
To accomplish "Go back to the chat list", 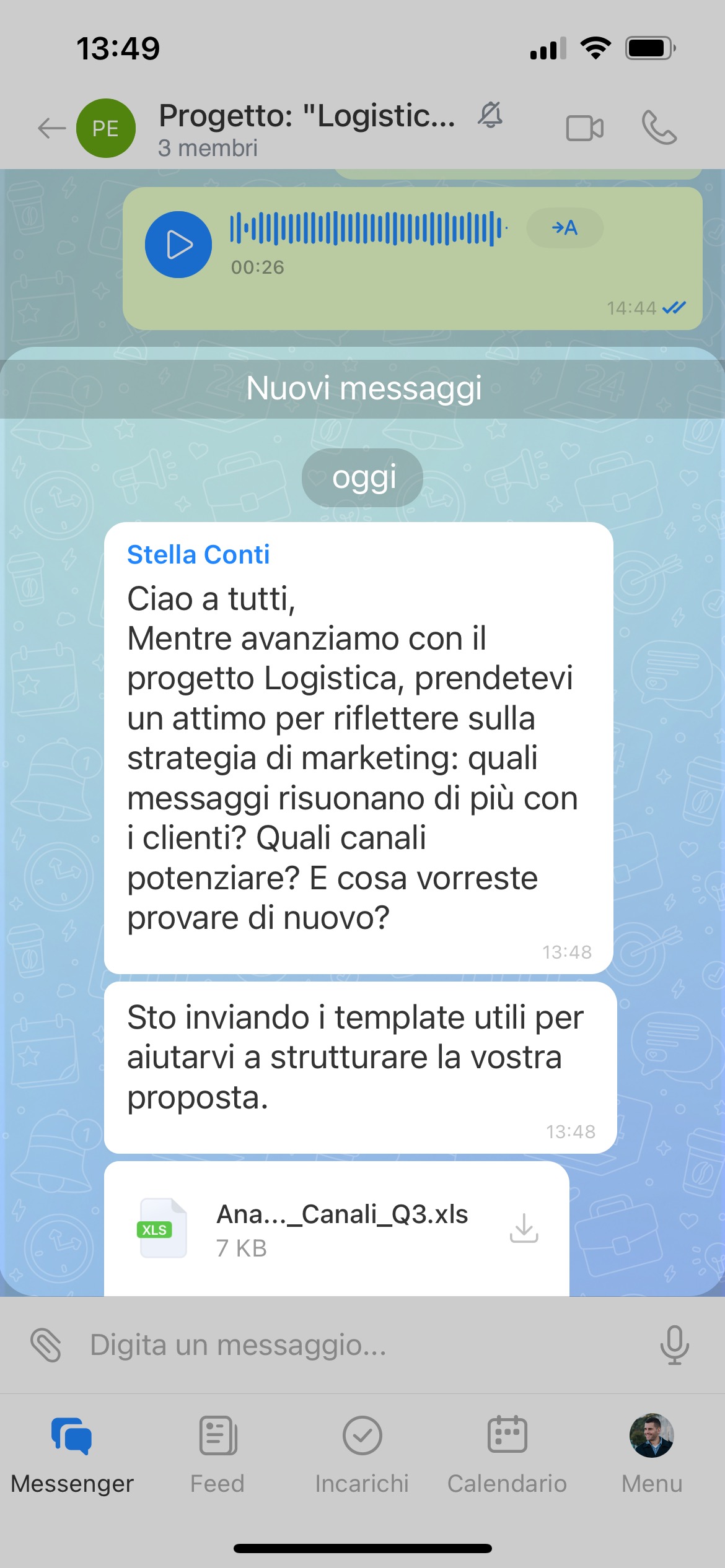I will tap(51, 129).
